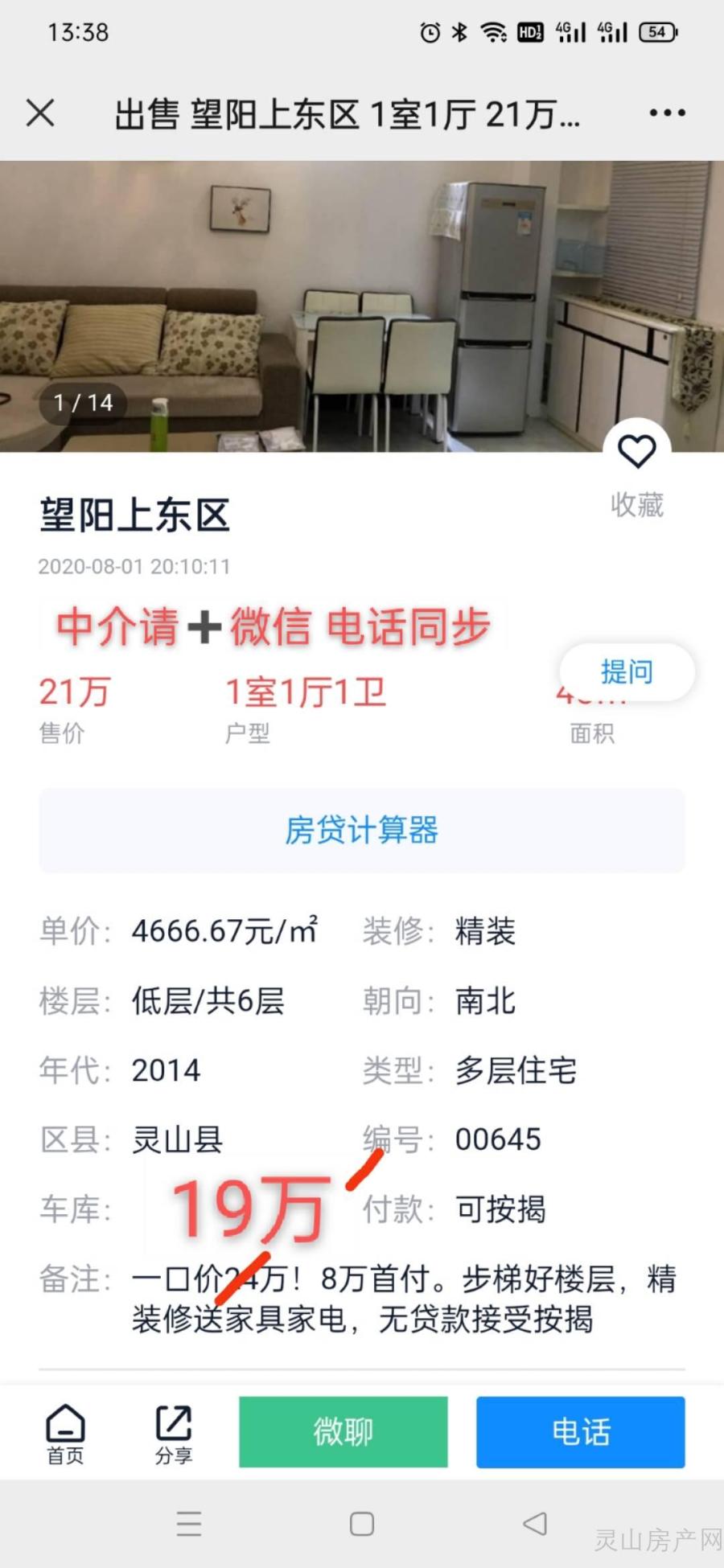Add listing to favorites with heart icon

[x=637, y=452]
